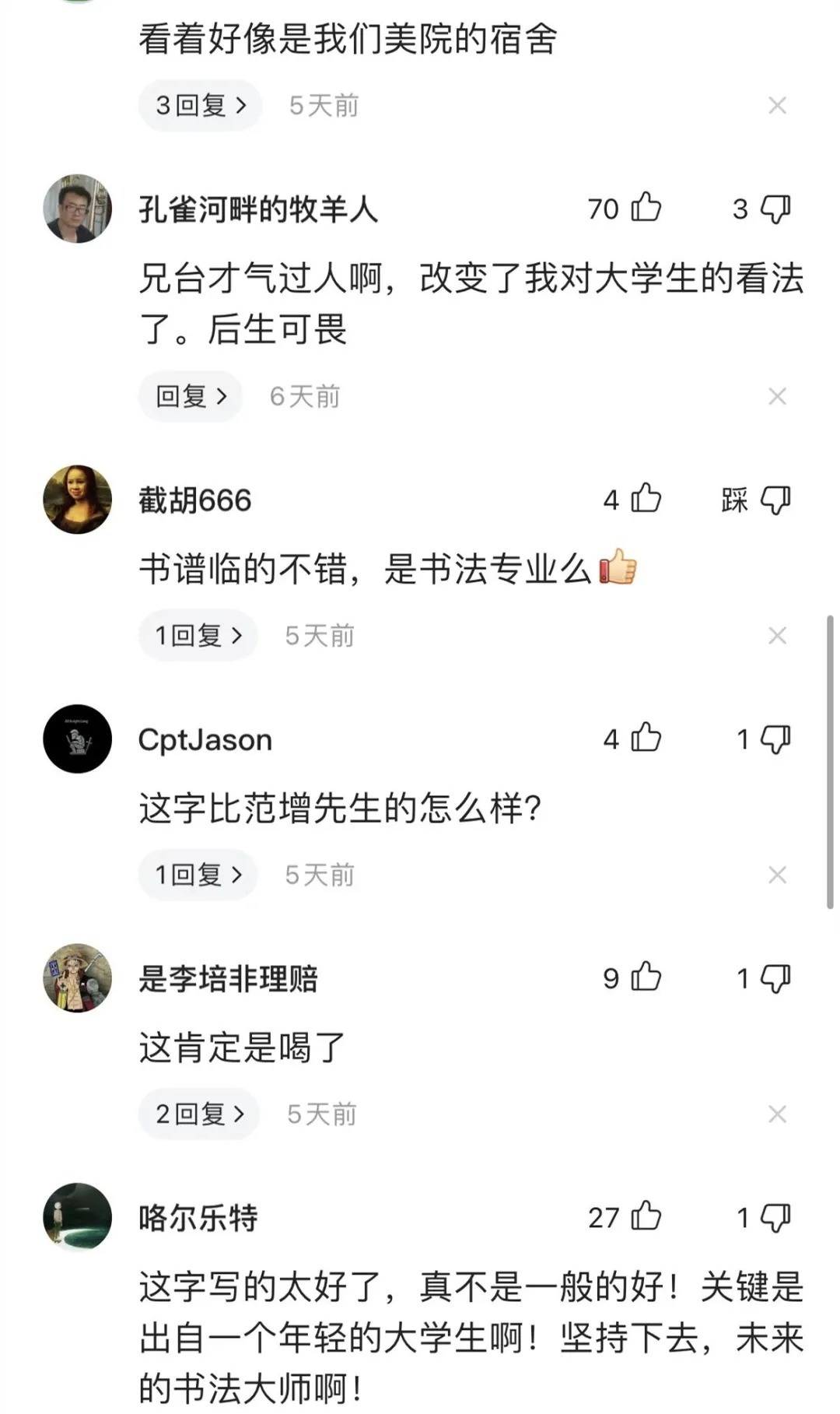
Task: Dislike 咯尔乐特's comment
Action: (x=775, y=1218)
